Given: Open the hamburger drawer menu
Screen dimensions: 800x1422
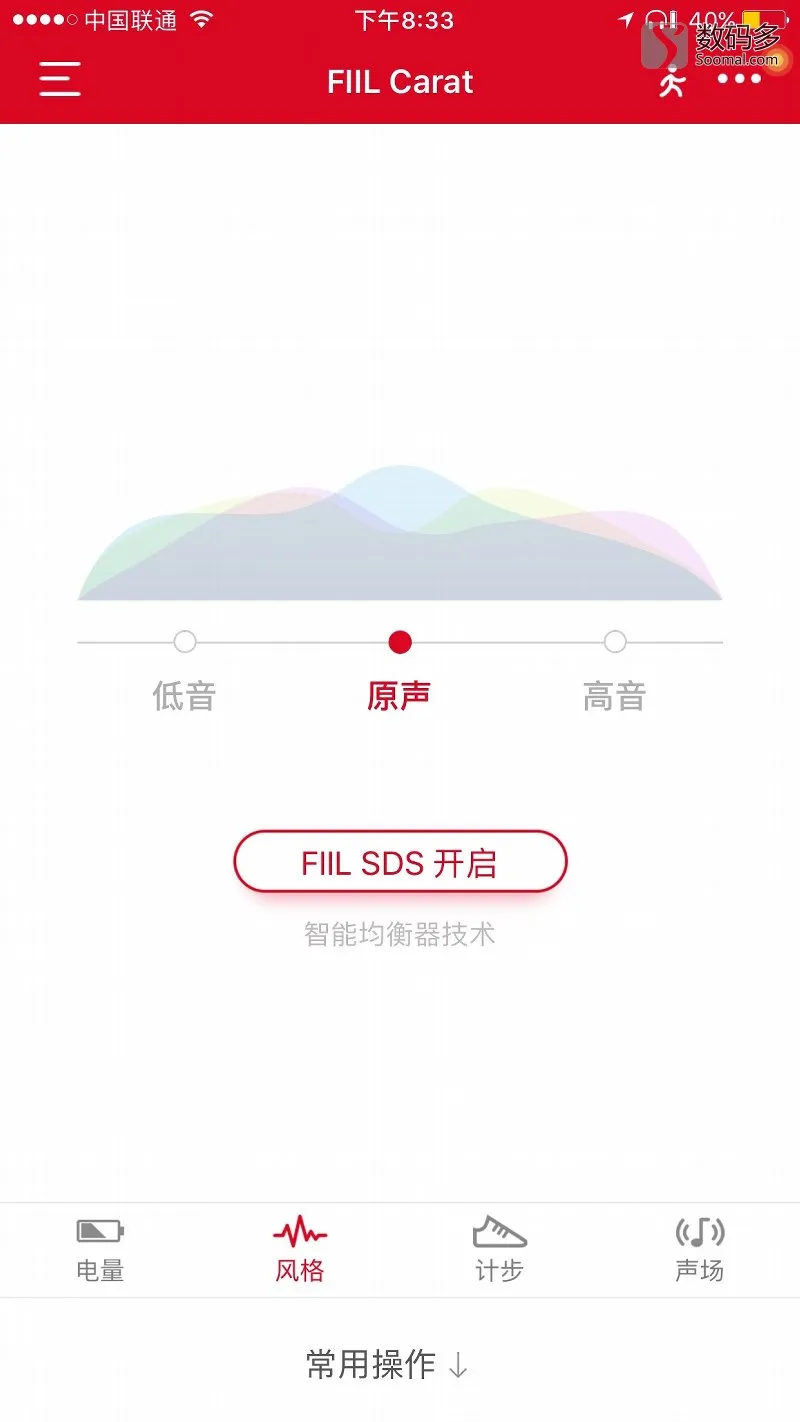Looking at the screenshot, I should tap(60, 79).
